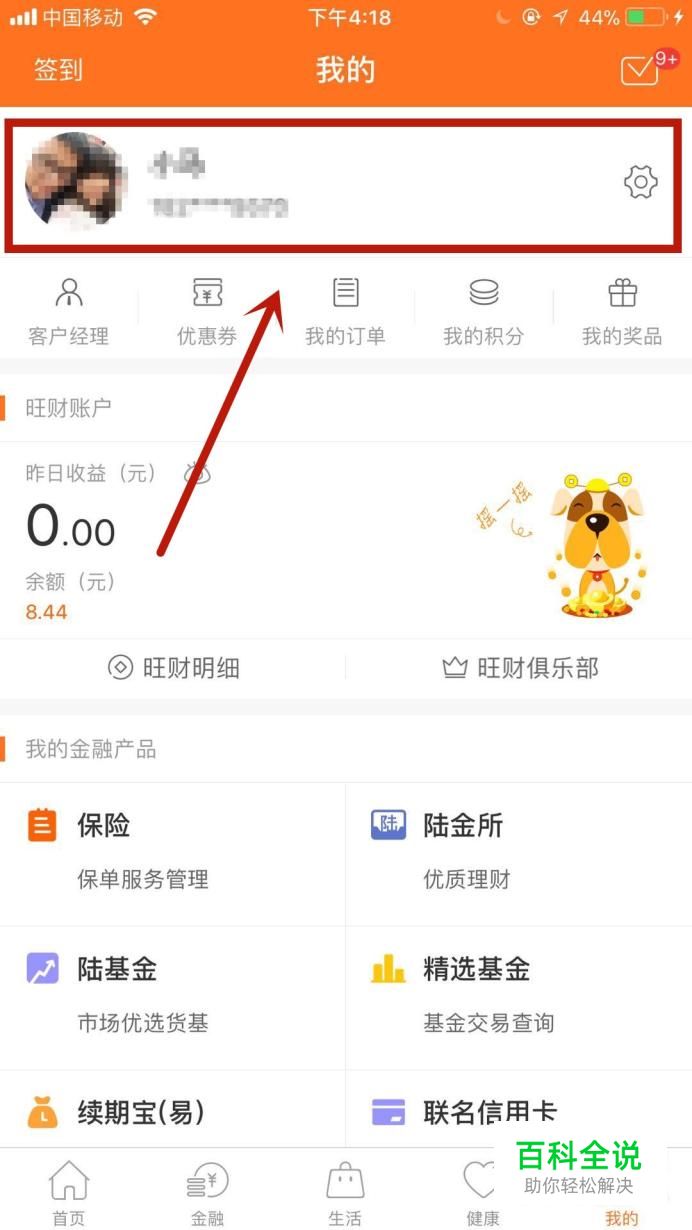Open 旺财俱乐部 club
This screenshot has height=1230, width=692.
click(x=520, y=668)
